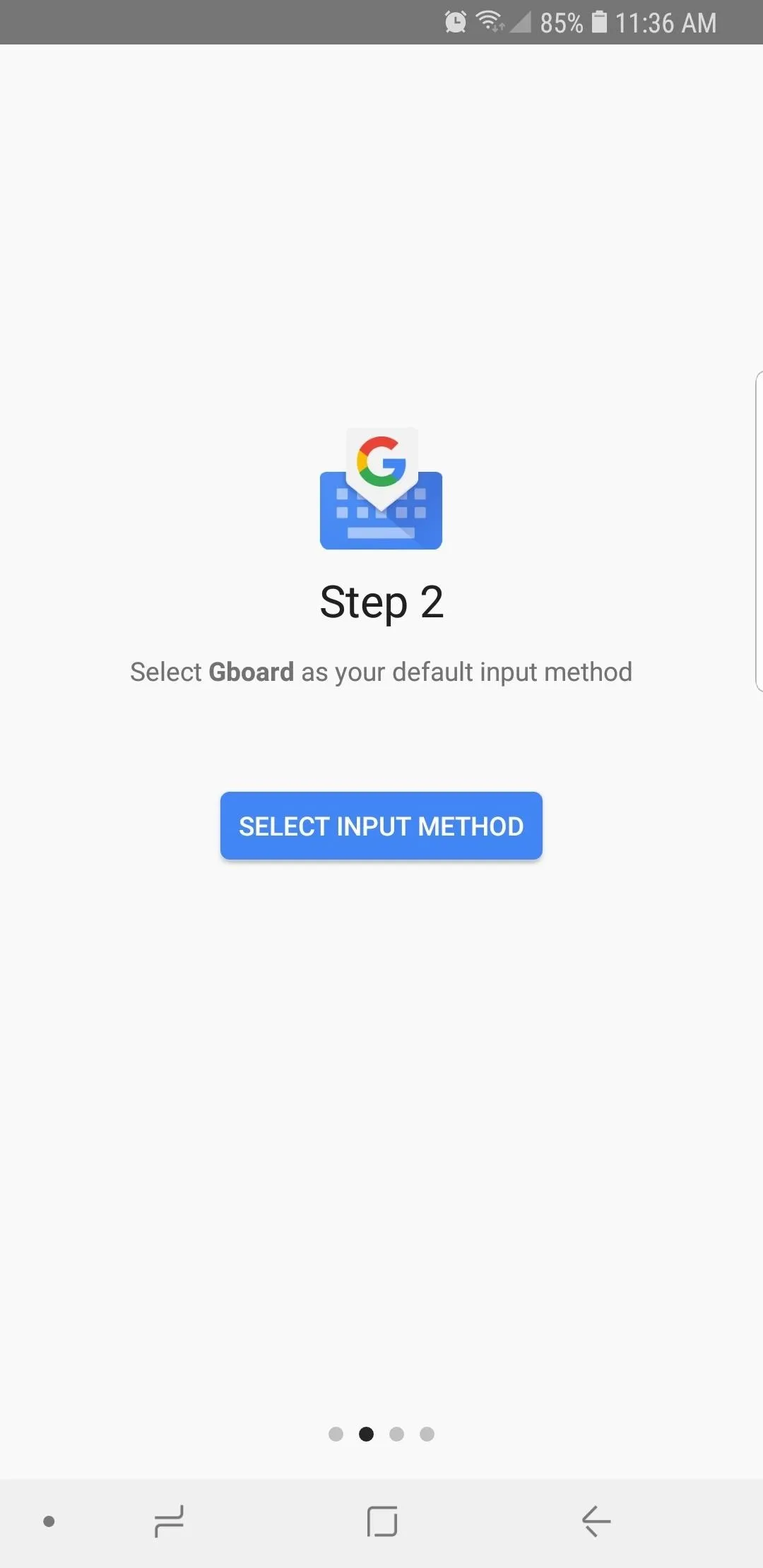Go back using the navigation bar arrow

pyautogui.click(x=596, y=1521)
